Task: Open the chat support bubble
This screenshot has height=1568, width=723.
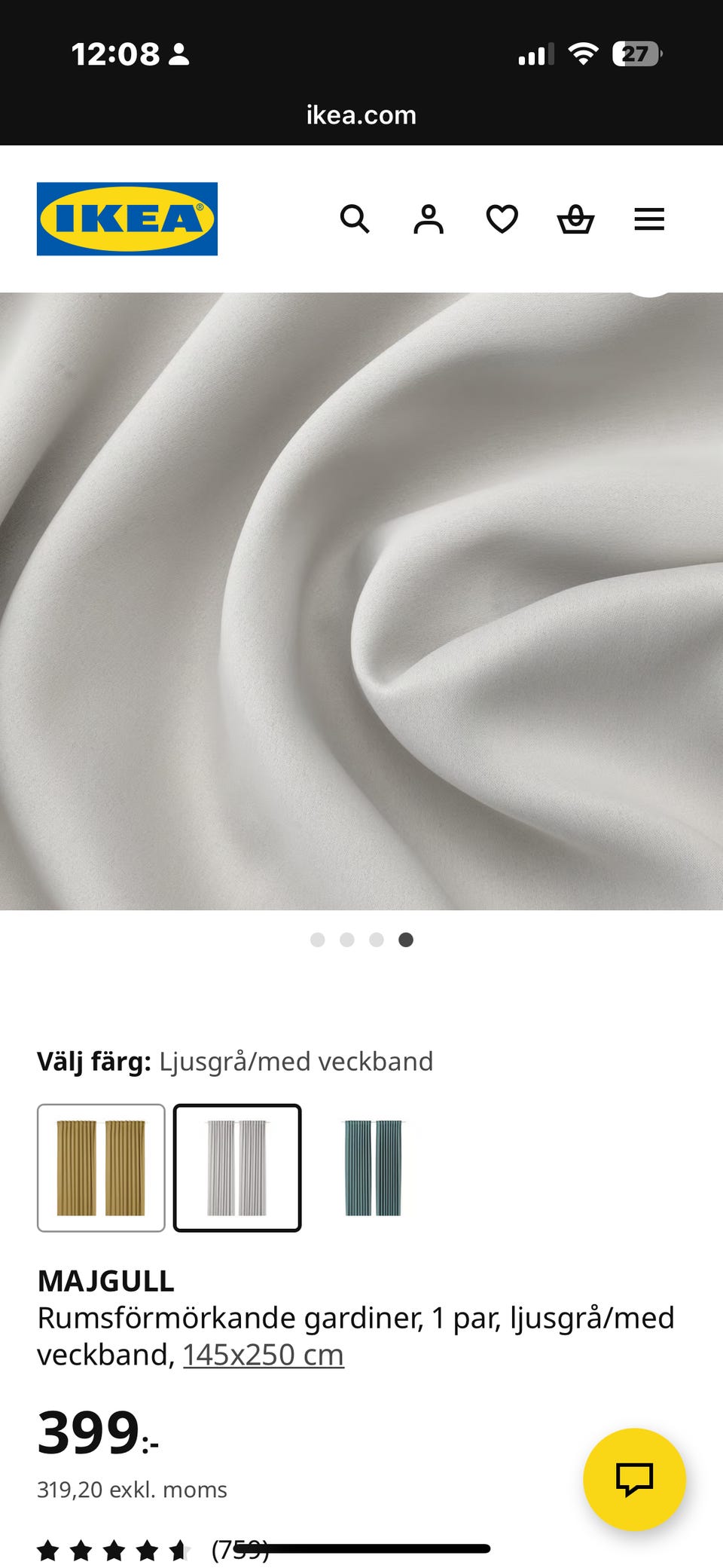Action: (x=636, y=1481)
